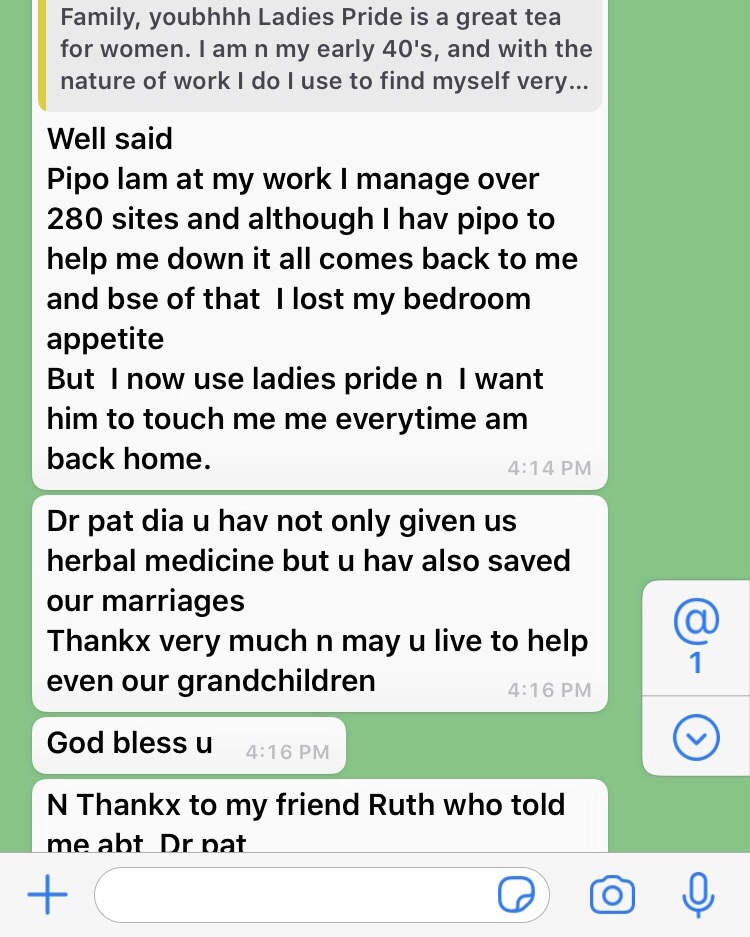The height and width of the screenshot is (937, 750).
Task: Open the quoted Ladies Pride message
Action: (x=320, y=50)
